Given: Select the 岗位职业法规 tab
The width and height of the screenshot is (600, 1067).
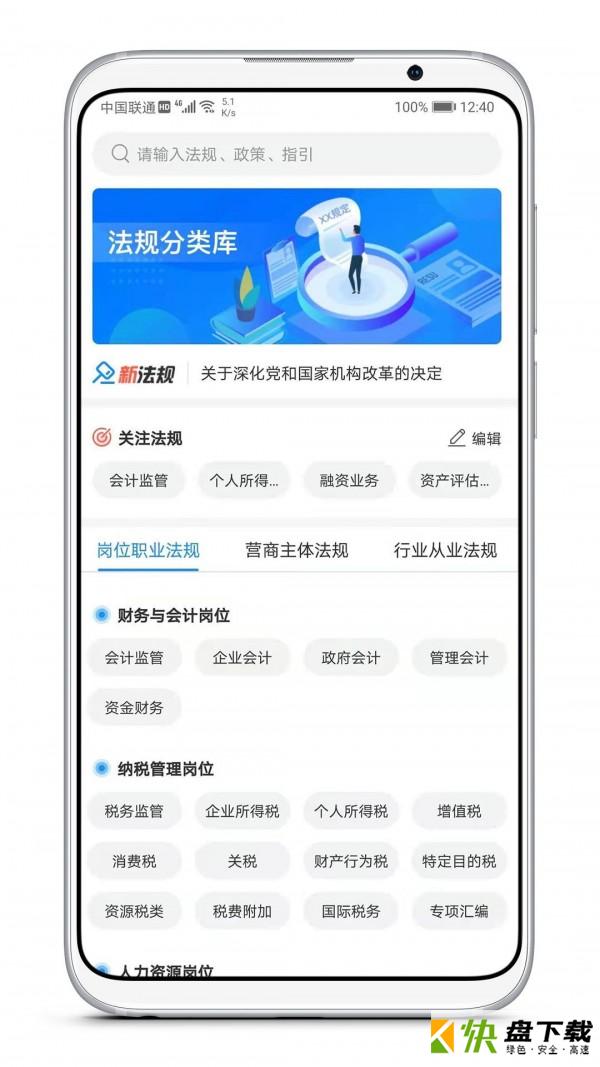Looking at the screenshot, I should coord(148,550).
